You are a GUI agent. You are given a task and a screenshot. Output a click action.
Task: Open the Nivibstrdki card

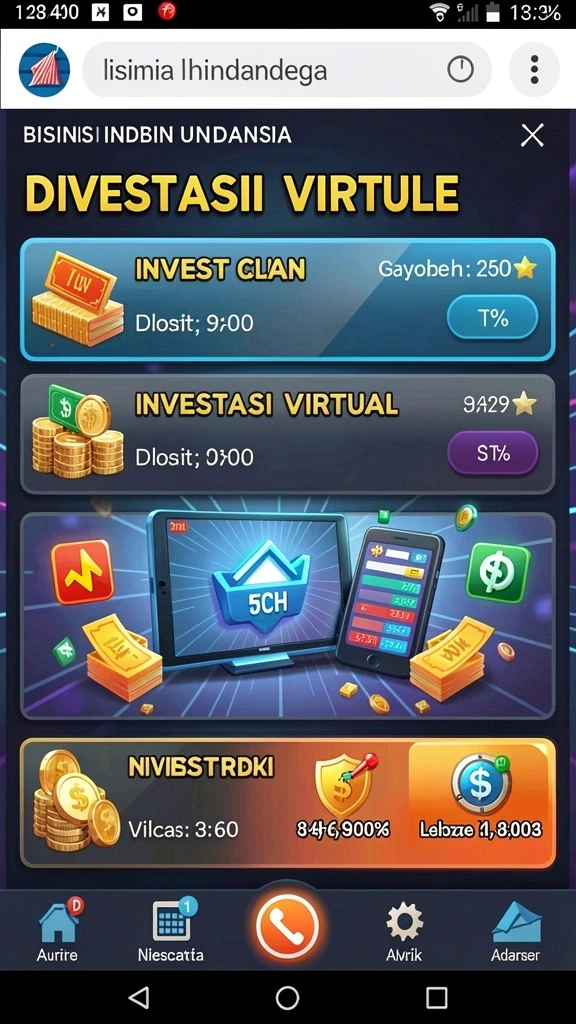(x=288, y=803)
